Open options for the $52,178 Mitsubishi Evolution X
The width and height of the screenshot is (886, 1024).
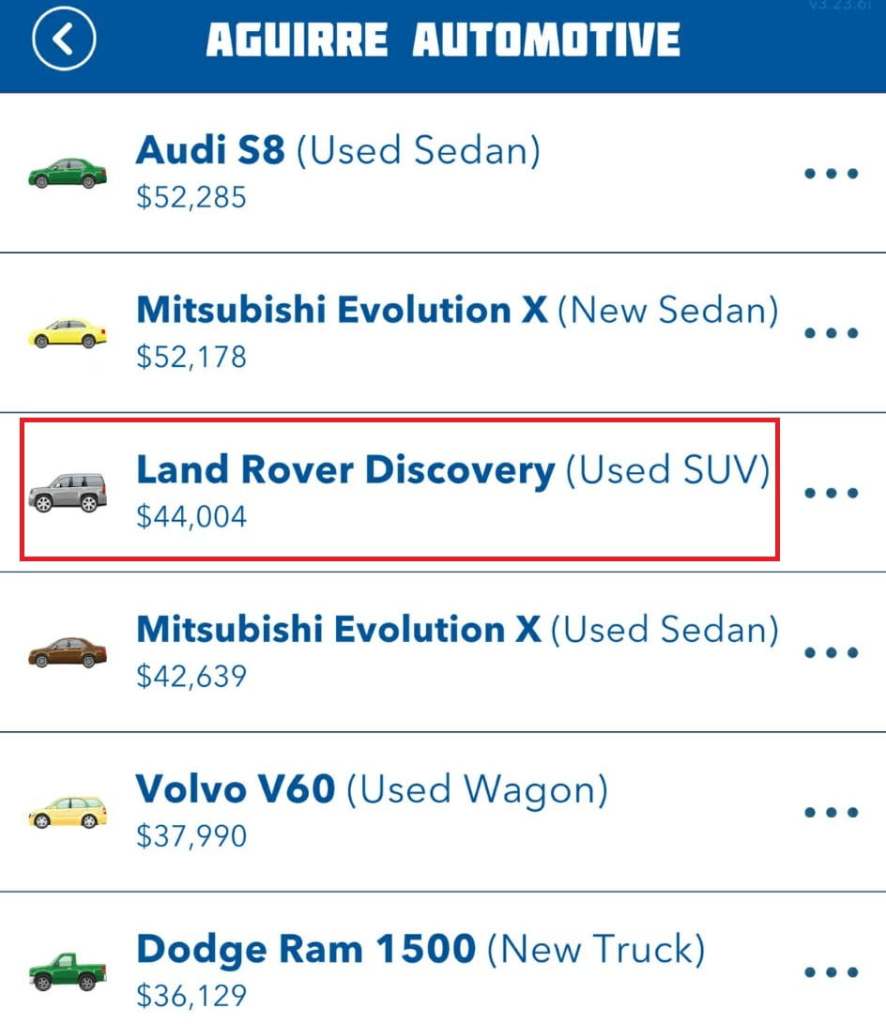click(831, 333)
